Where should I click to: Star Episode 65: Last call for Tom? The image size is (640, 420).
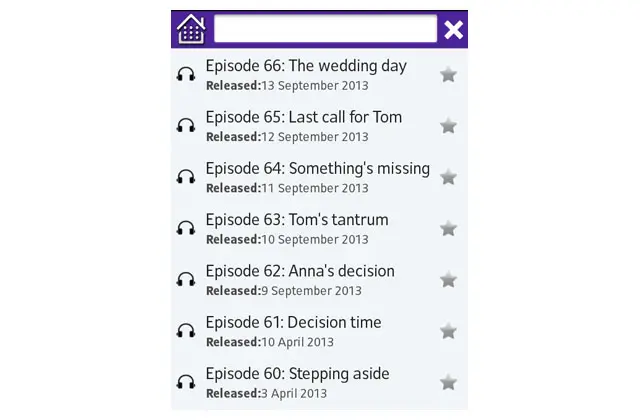(x=448, y=126)
